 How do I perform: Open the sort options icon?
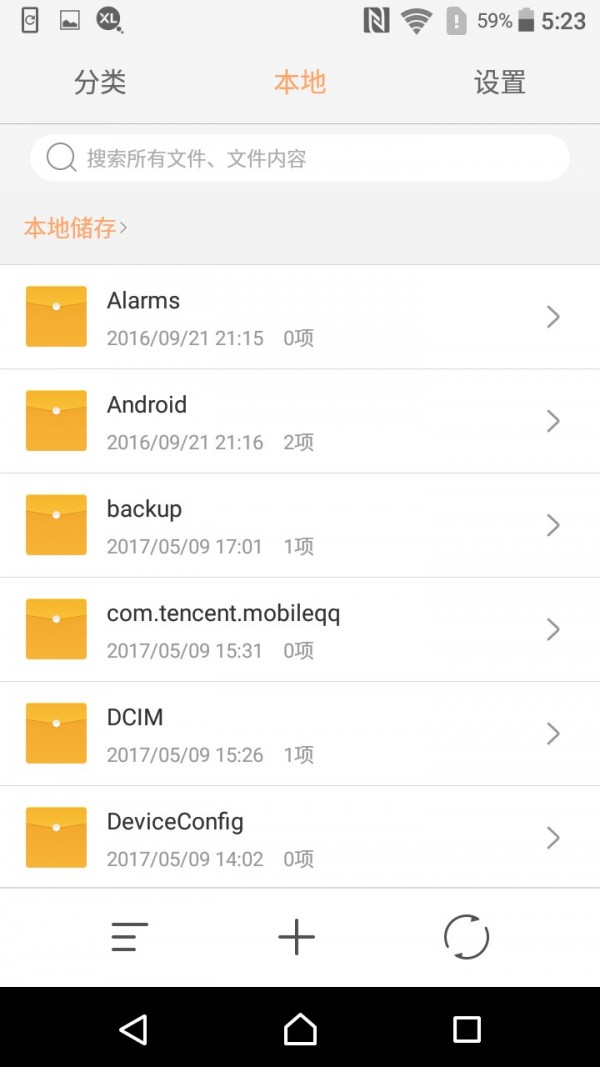[x=129, y=937]
